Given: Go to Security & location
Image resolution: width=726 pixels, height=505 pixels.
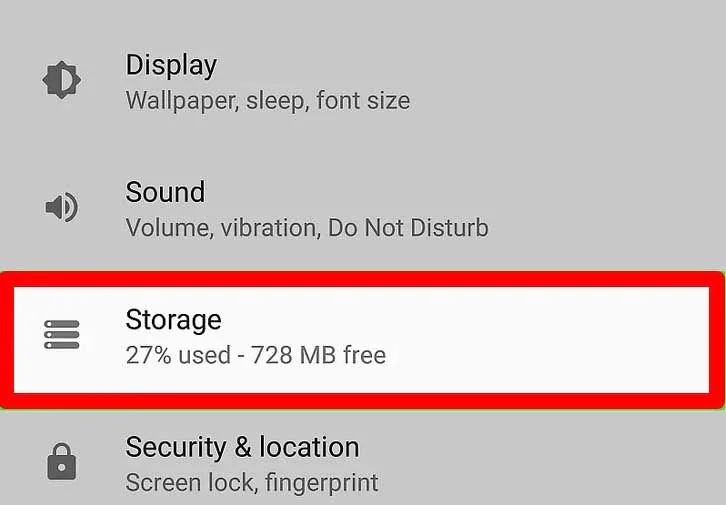Looking at the screenshot, I should (252, 463).
